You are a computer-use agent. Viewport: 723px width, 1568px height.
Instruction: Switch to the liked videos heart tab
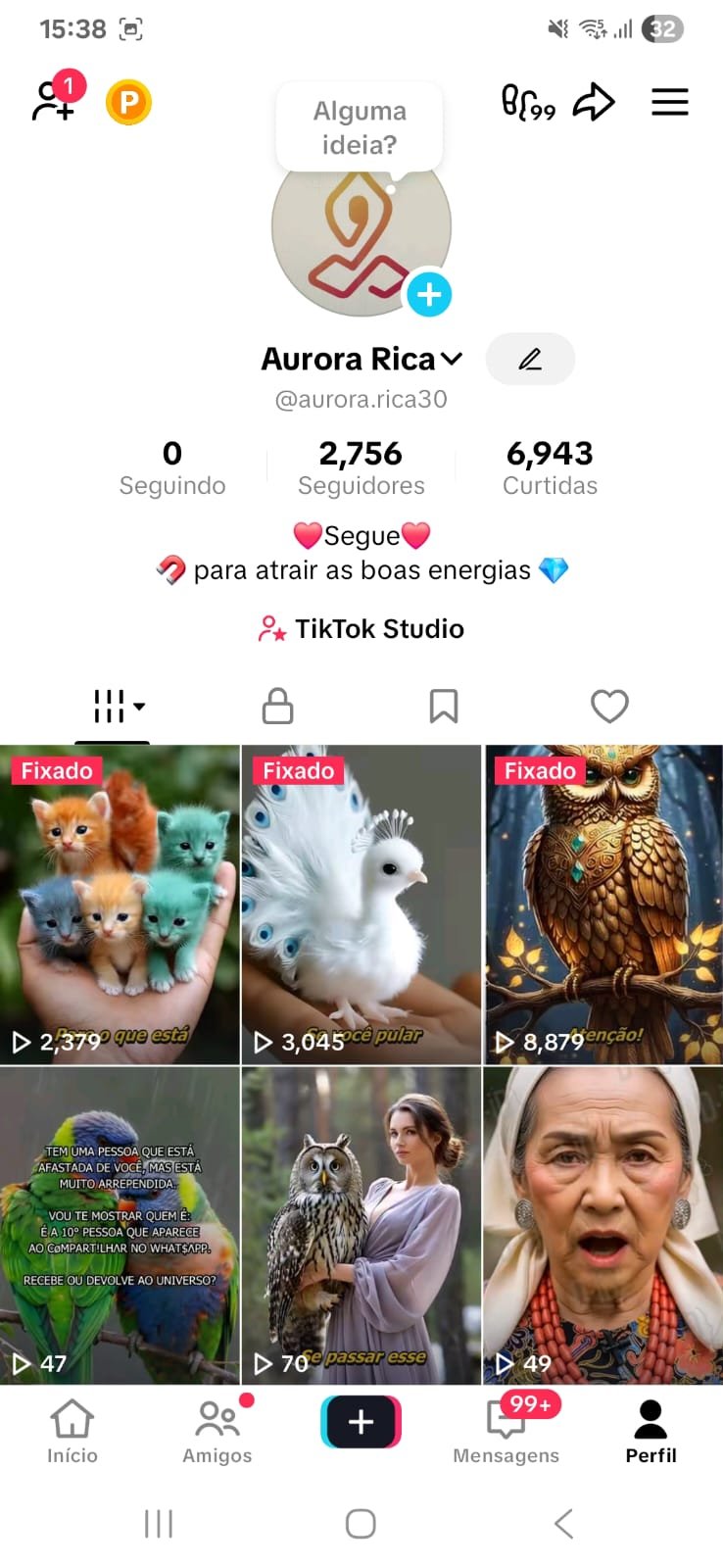(609, 706)
